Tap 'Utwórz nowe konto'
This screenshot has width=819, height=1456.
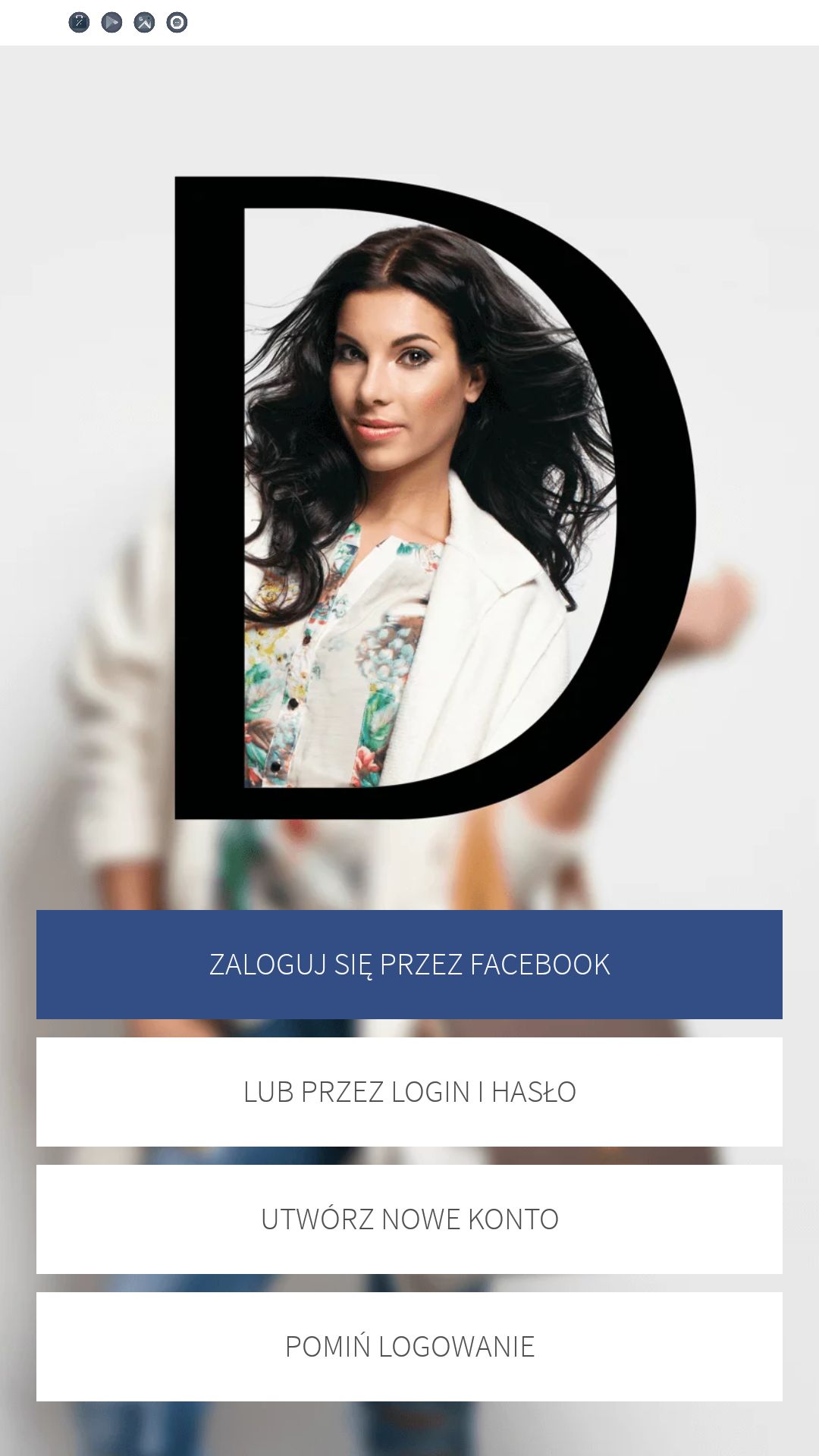pyautogui.click(x=409, y=1219)
